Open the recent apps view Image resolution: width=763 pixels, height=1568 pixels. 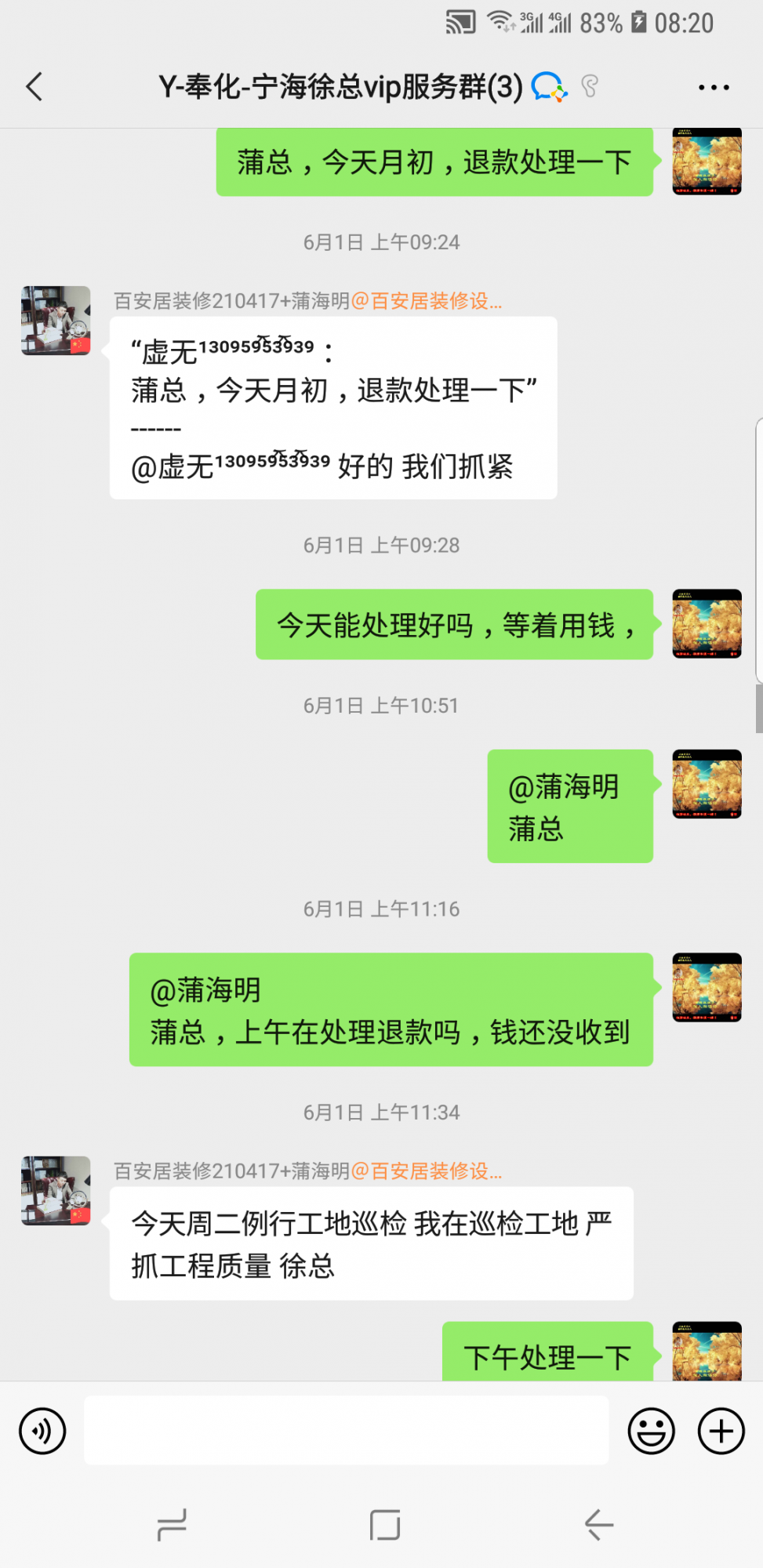tap(172, 1525)
